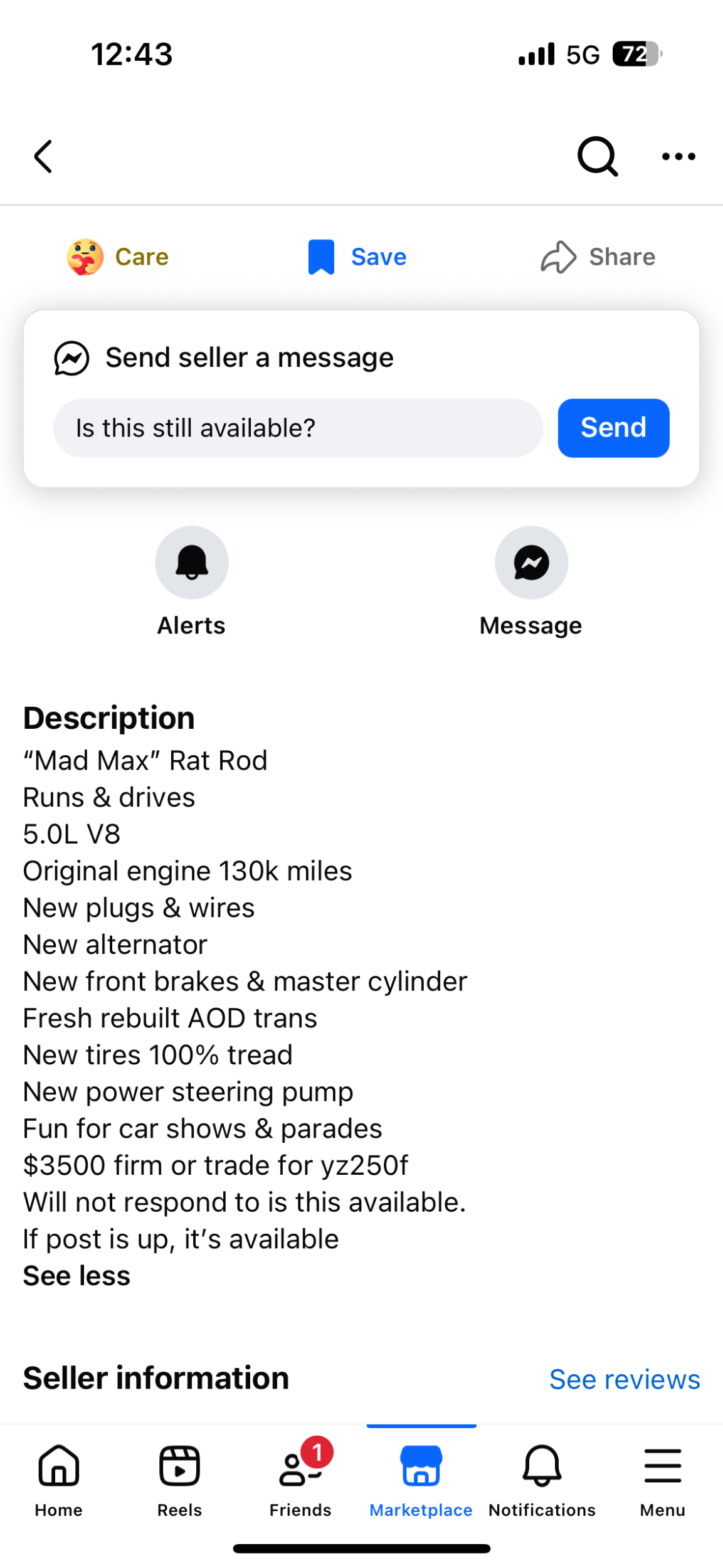Open Message with the Messenger button
The image size is (723, 1568).
[x=531, y=563]
